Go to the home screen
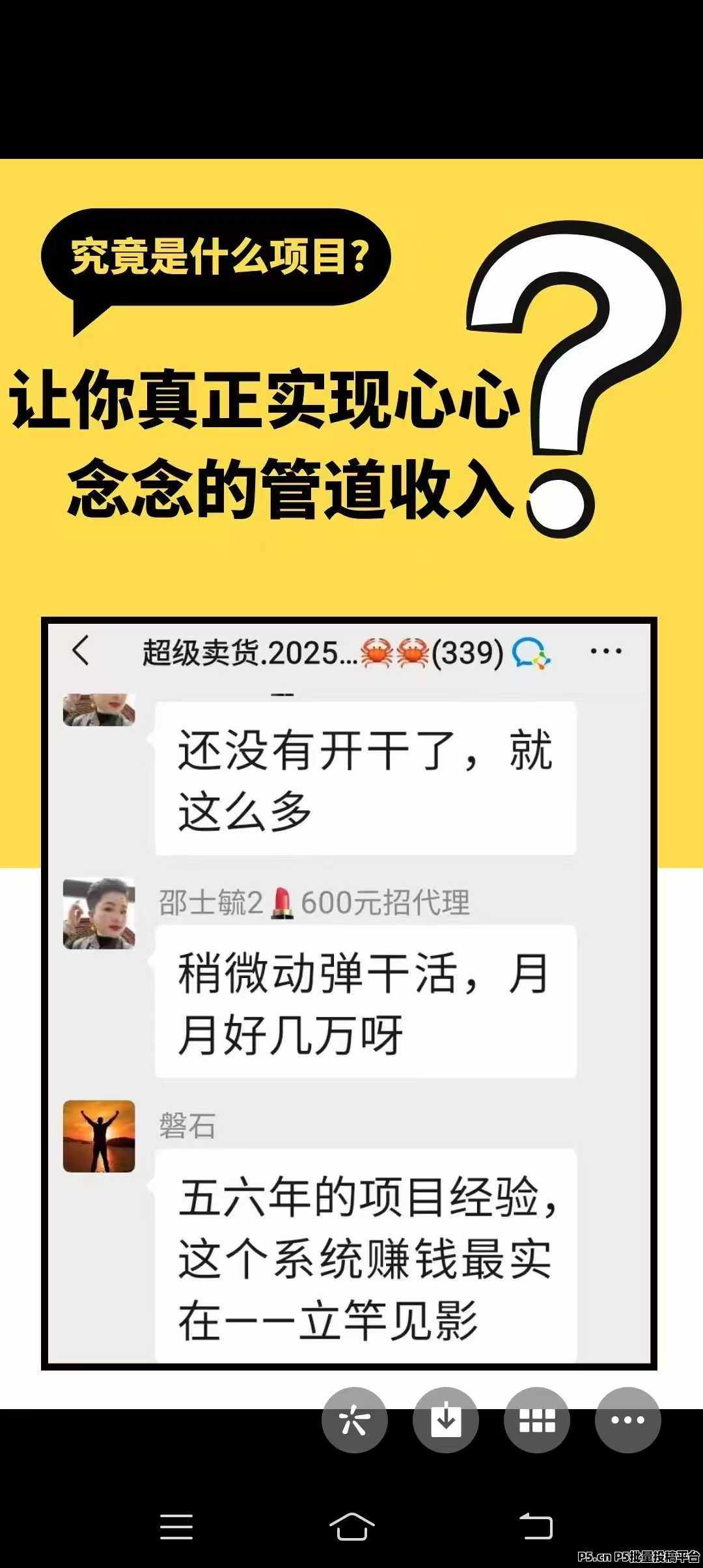The height and width of the screenshot is (1568, 703). click(351, 1526)
